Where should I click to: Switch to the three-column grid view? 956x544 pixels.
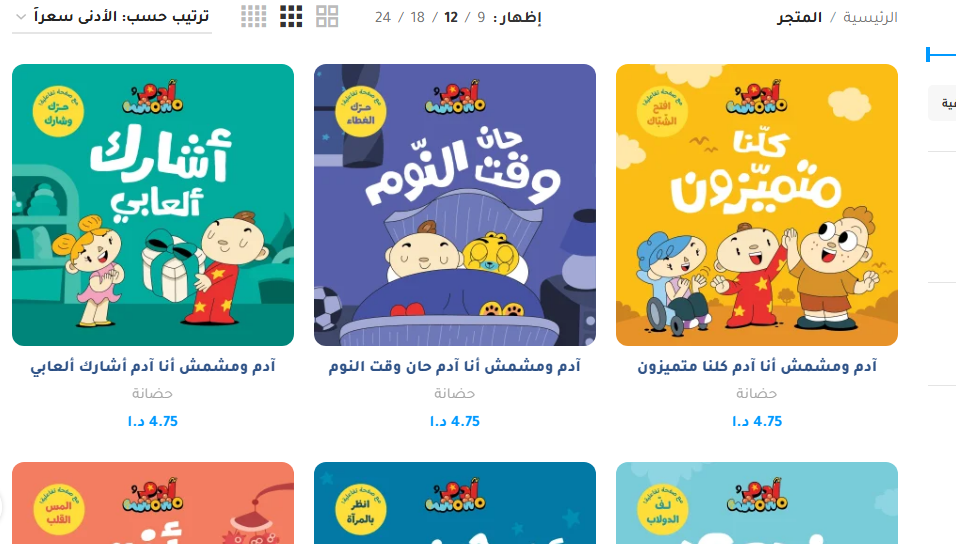tap(291, 16)
